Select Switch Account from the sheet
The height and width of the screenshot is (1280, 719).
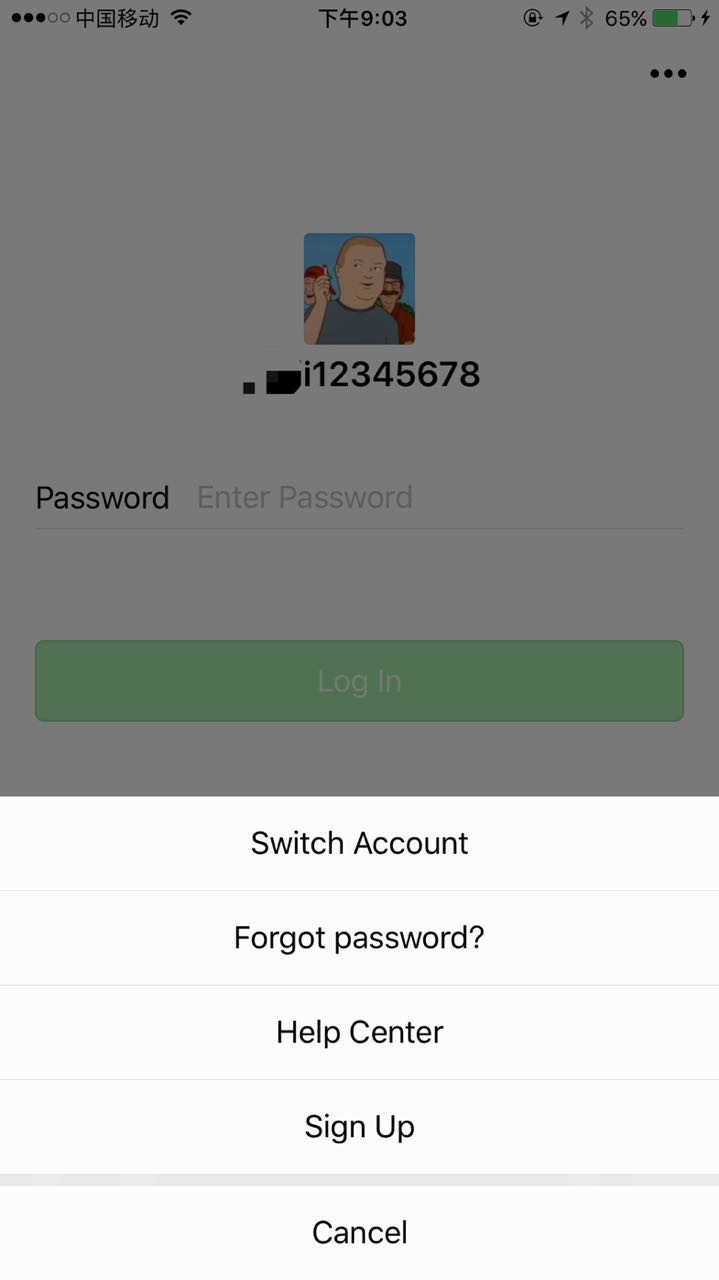[x=359, y=843]
